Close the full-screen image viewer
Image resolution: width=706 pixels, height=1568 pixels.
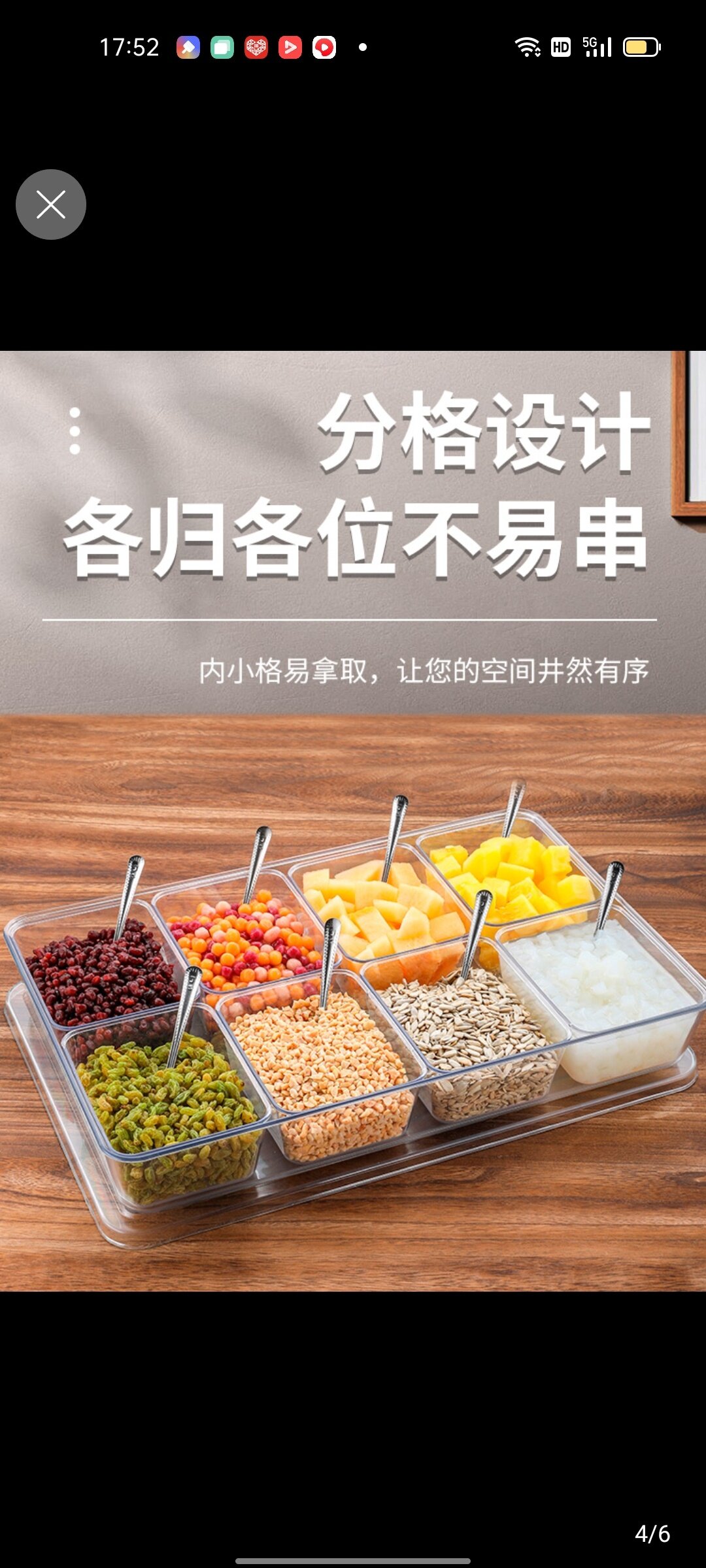(x=51, y=204)
